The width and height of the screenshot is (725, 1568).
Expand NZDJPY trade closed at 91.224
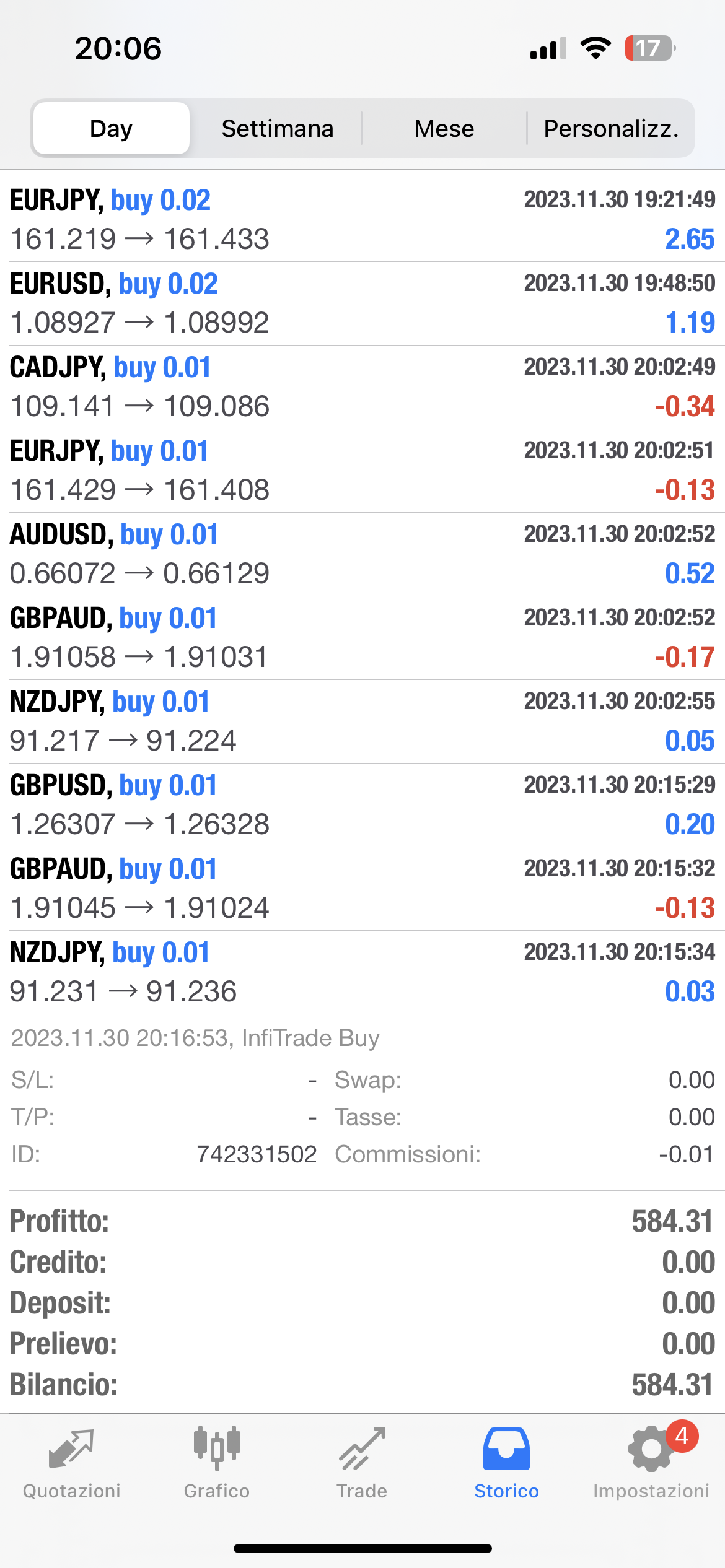click(362, 721)
